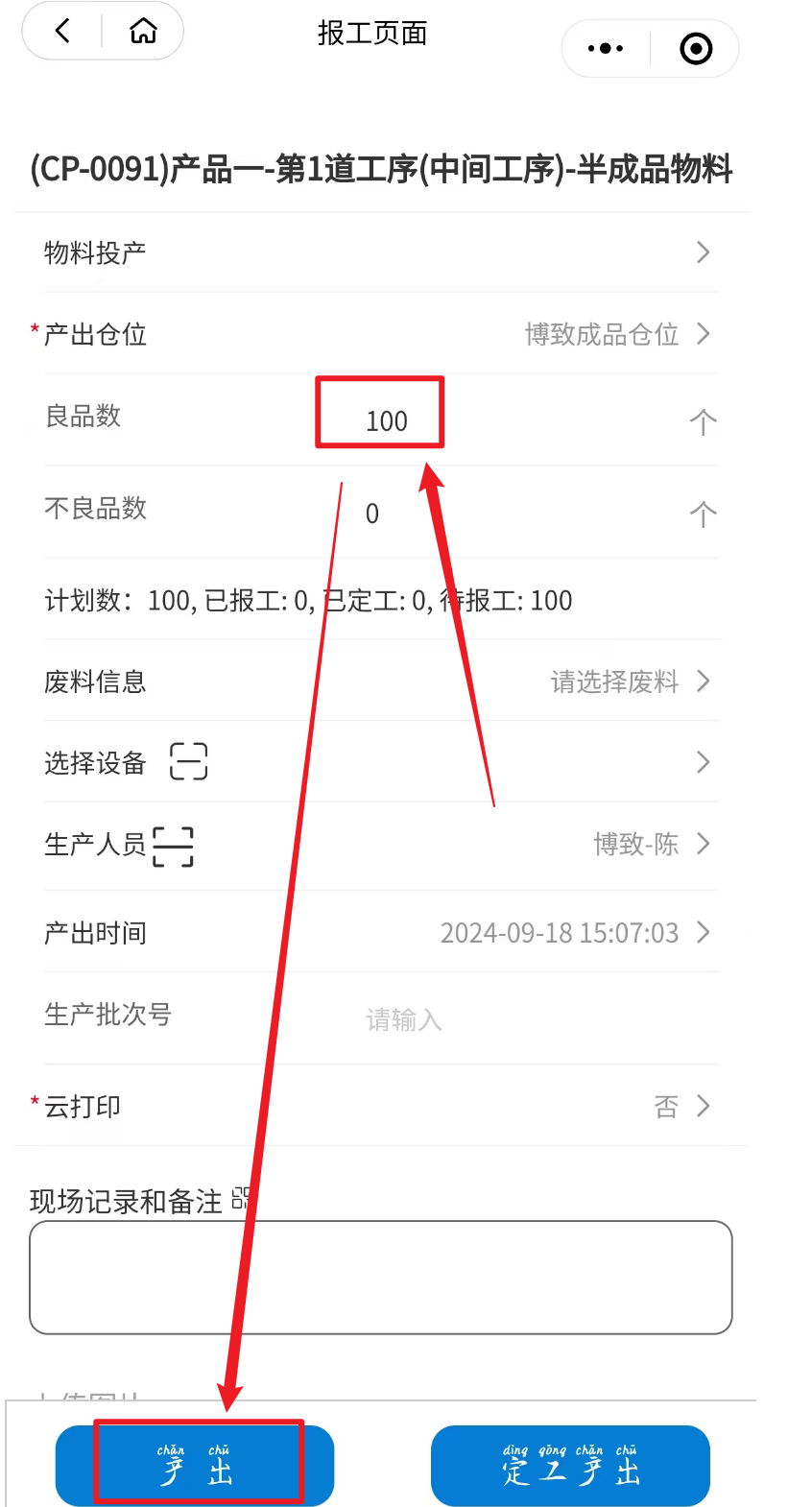812x1507 pixels.
Task: Close the mini program with the circle icon
Action: coord(696,48)
